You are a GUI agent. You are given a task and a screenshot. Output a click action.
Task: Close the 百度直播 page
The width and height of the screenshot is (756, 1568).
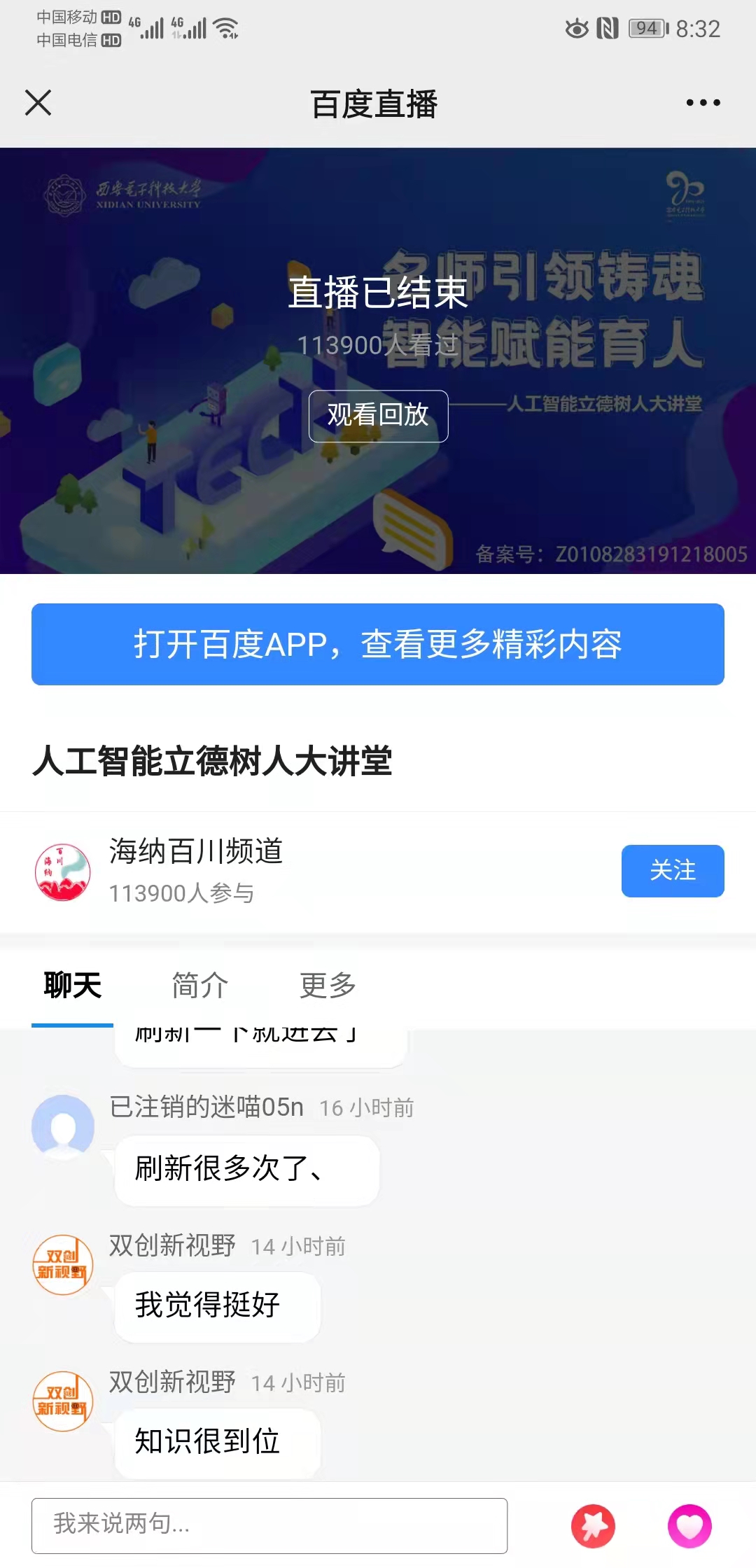(x=38, y=103)
